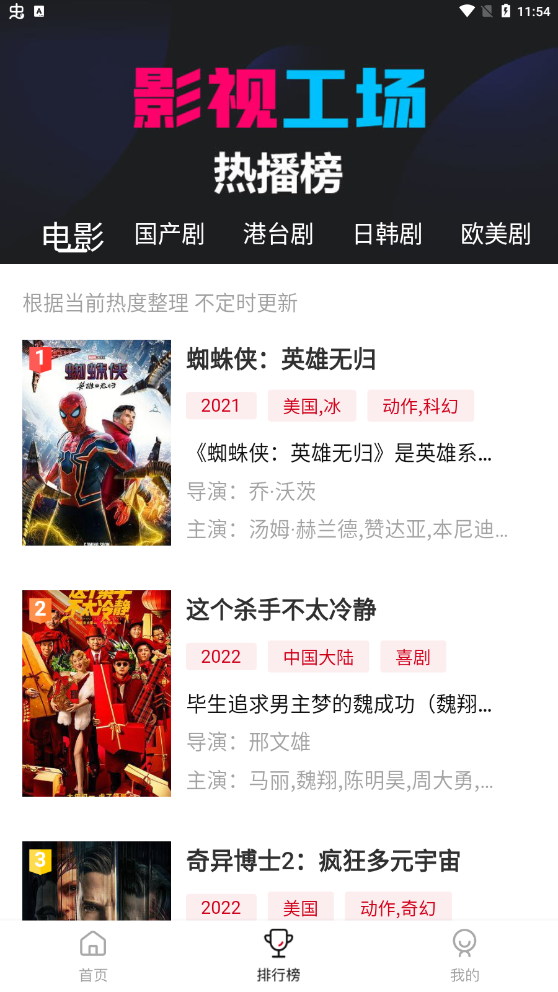Open 这个杀手不太冷静 movie entry
This screenshot has height=992, width=558.
click(x=279, y=693)
